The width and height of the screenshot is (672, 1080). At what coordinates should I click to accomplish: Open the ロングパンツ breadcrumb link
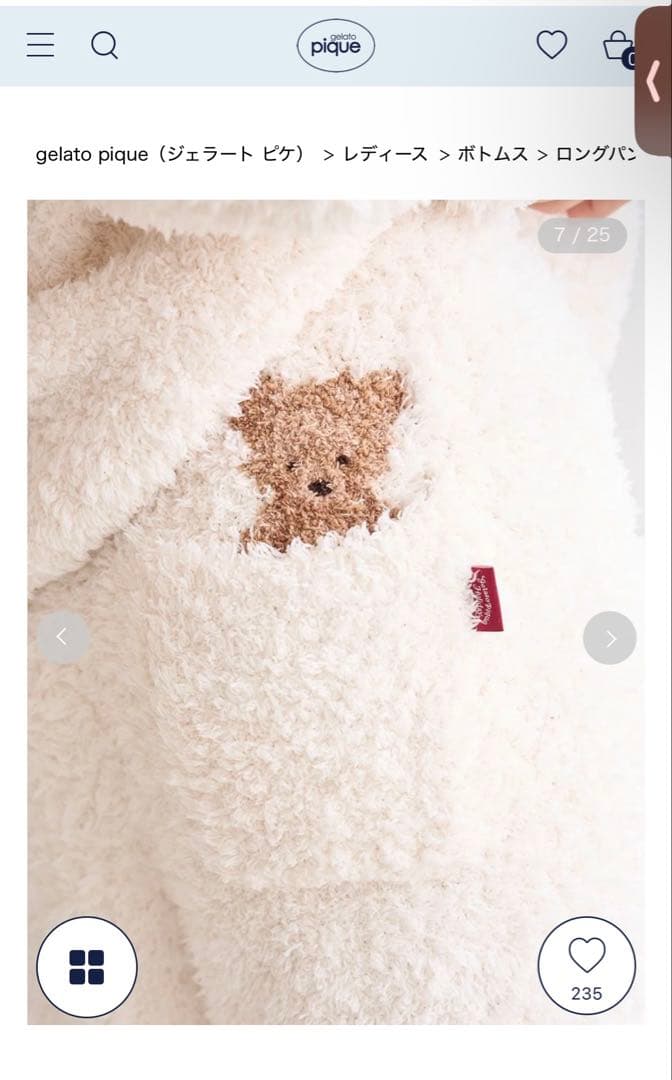(596, 154)
